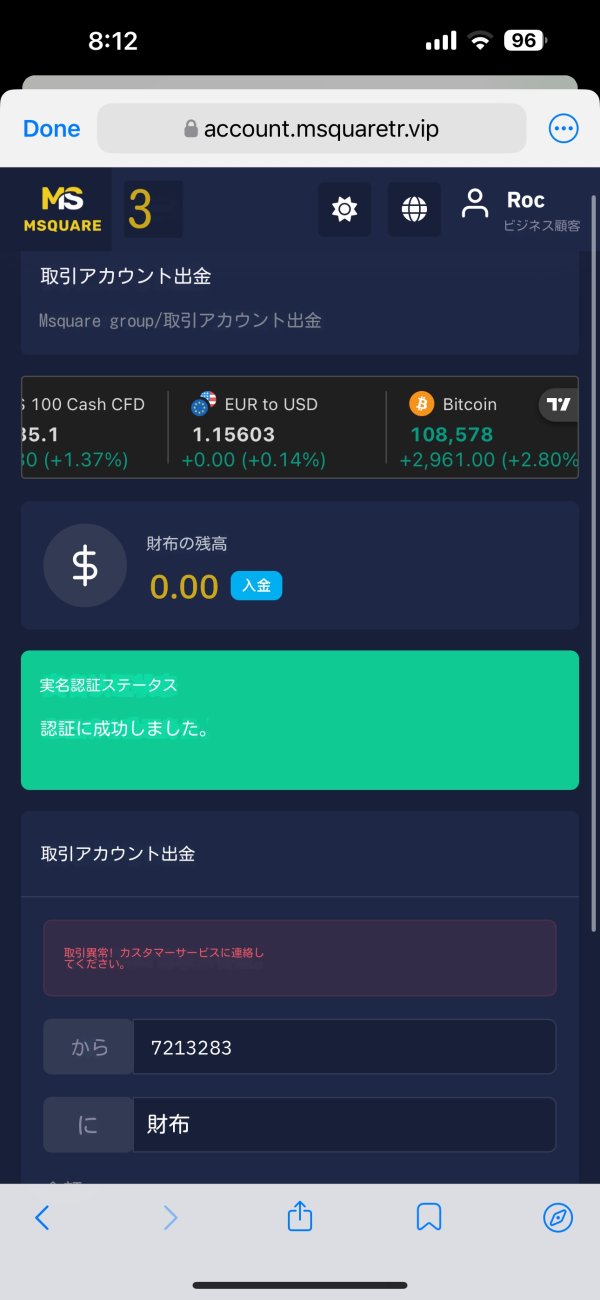Go back with the browser back arrow
The height and width of the screenshot is (1300, 600).
tap(42, 1217)
